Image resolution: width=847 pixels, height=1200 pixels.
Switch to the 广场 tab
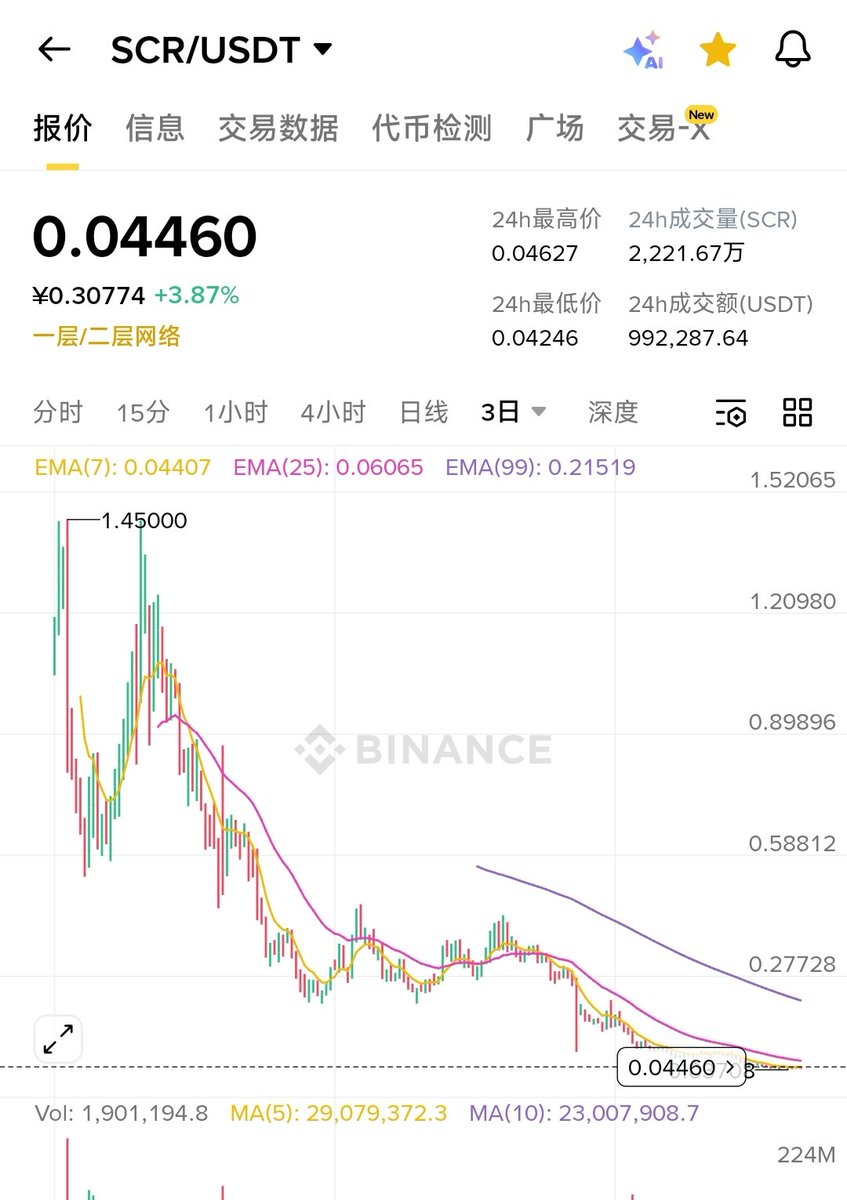tap(555, 128)
